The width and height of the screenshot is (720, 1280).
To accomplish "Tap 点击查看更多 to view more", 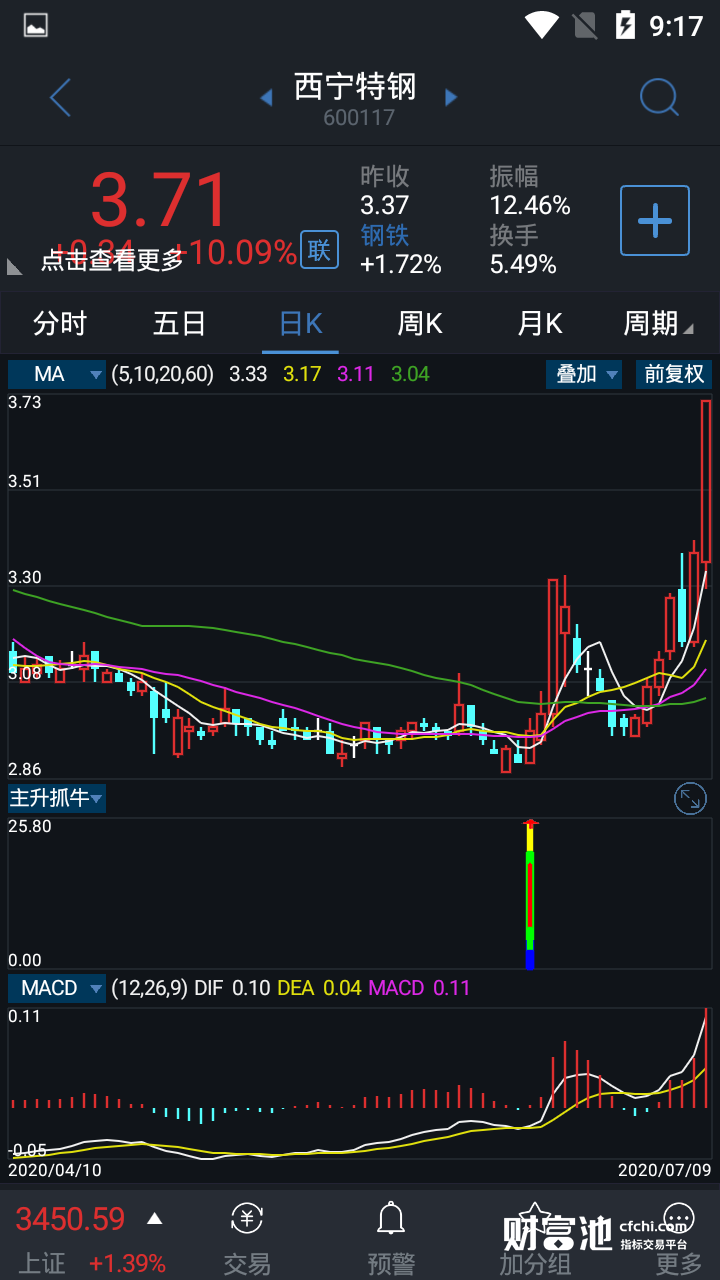I will click(x=112, y=260).
